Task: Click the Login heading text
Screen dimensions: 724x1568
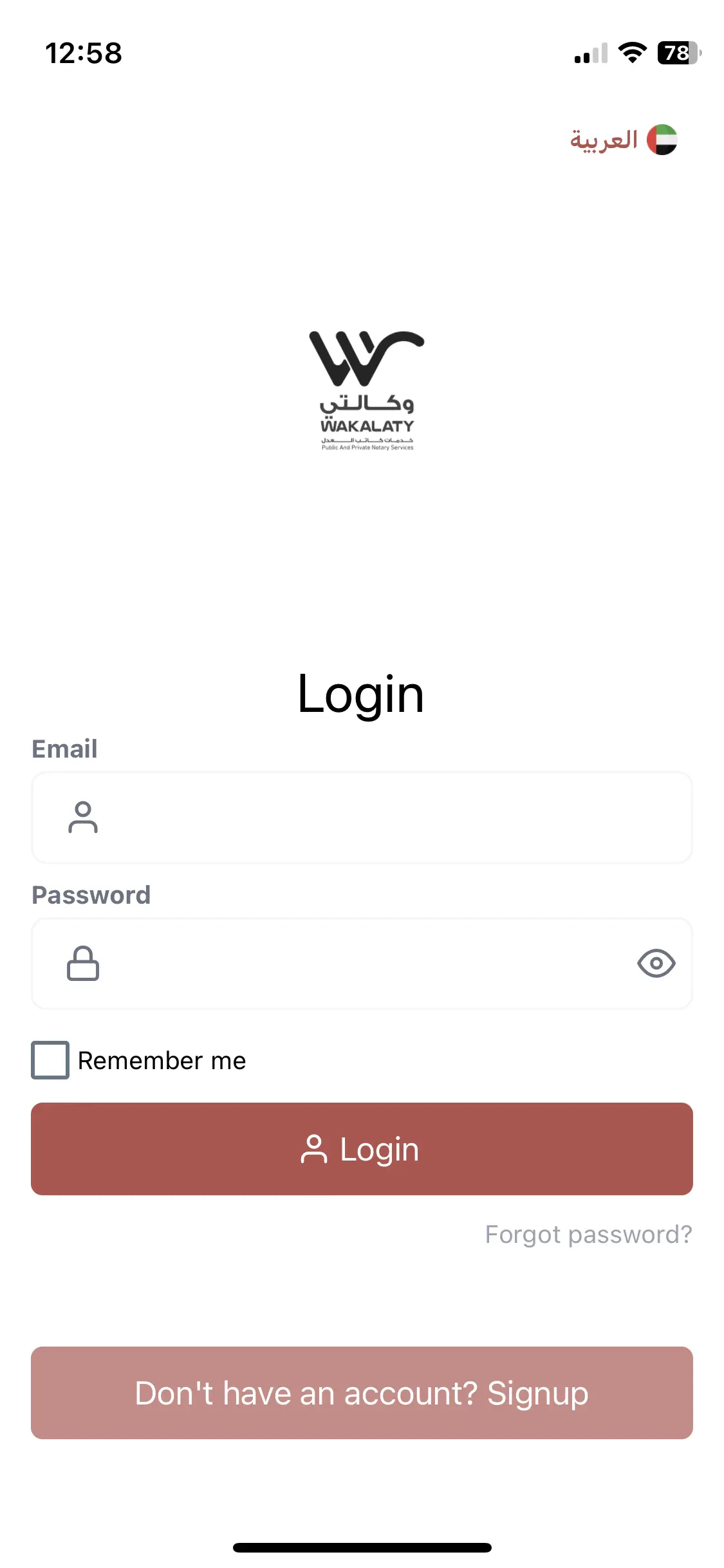Action: pos(362,694)
